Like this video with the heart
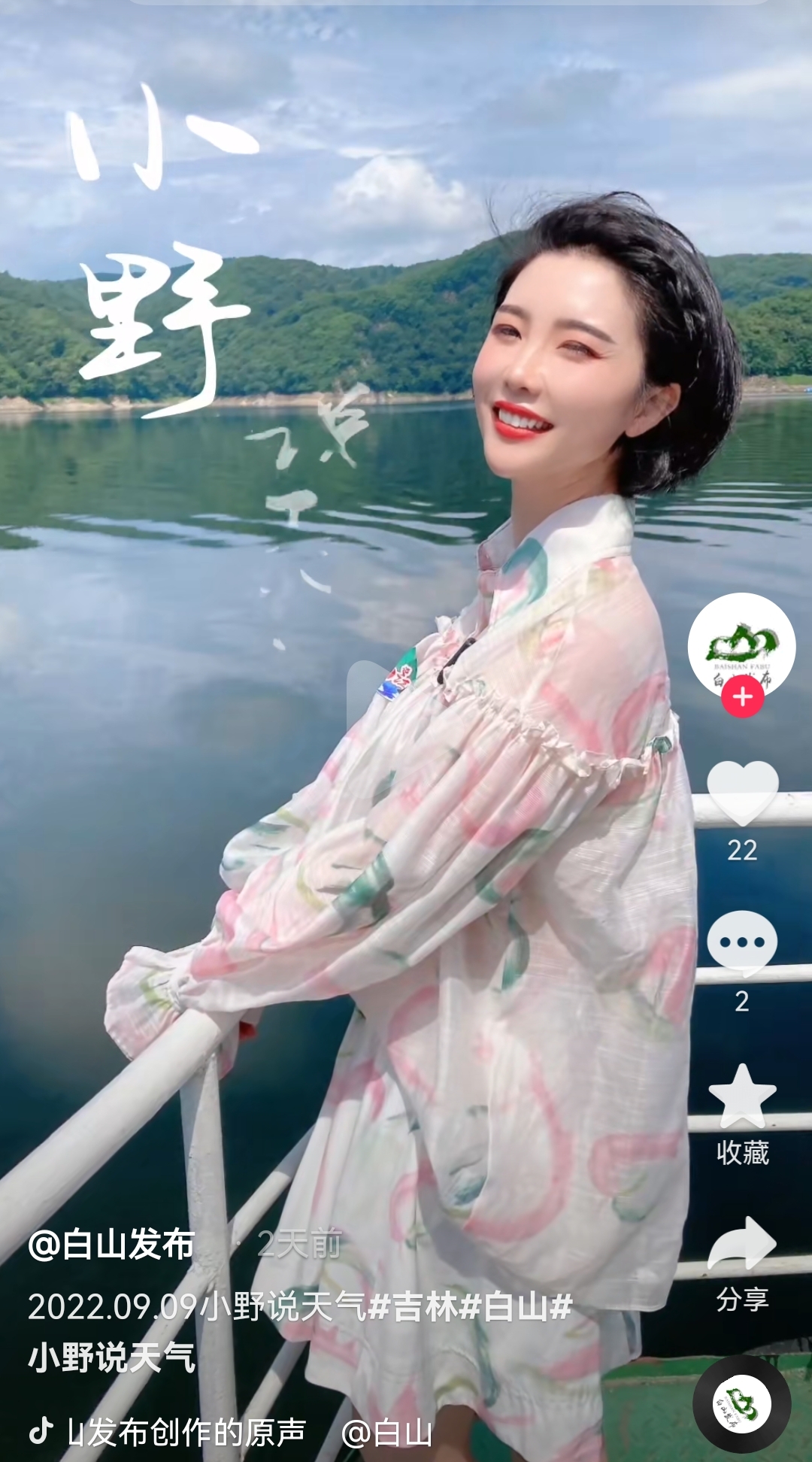812x1462 pixels. pos(742,793)
